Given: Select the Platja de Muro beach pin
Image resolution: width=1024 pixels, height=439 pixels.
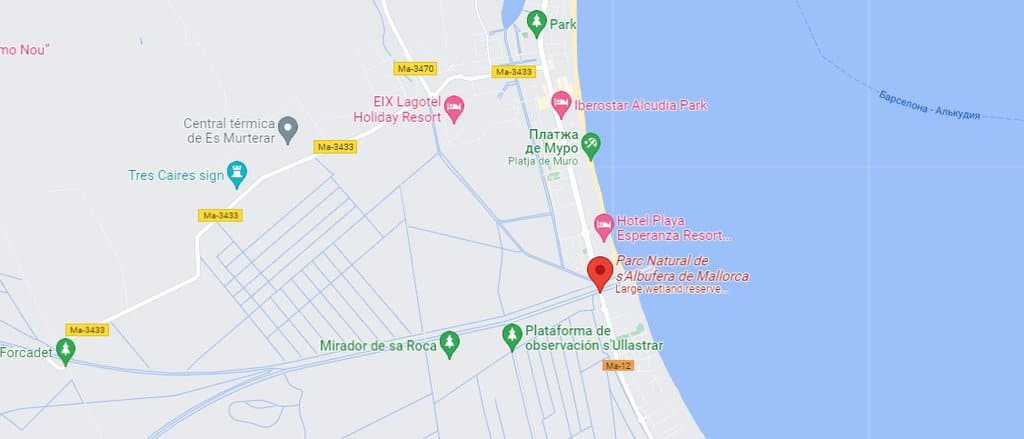Looking at the screenshot, I should click(x=590, y=144).
